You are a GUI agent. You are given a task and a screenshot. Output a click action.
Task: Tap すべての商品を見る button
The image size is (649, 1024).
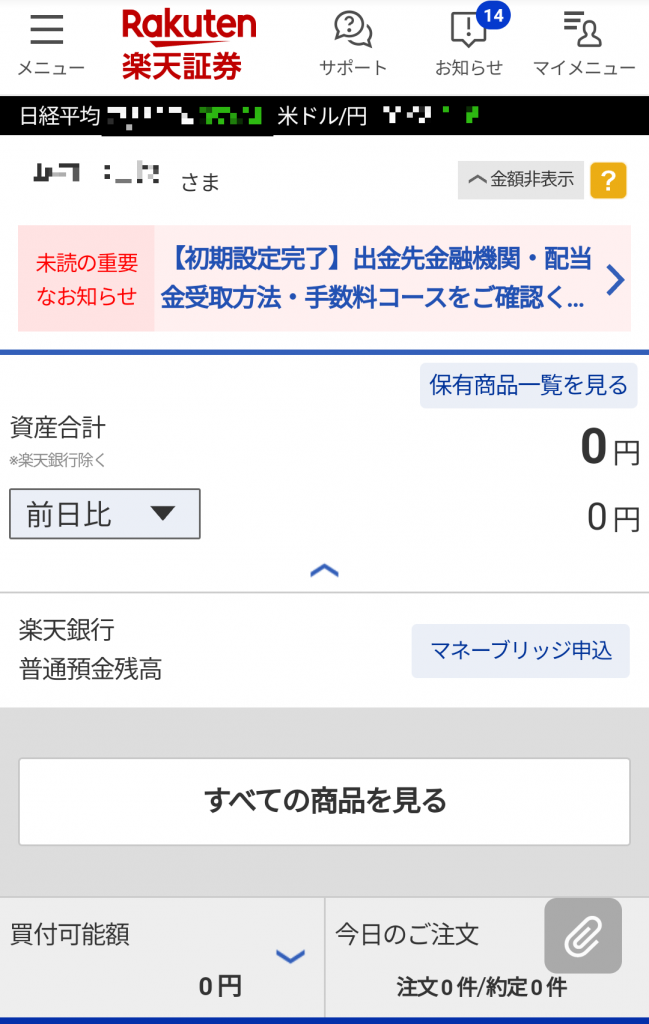click(324, 801)
